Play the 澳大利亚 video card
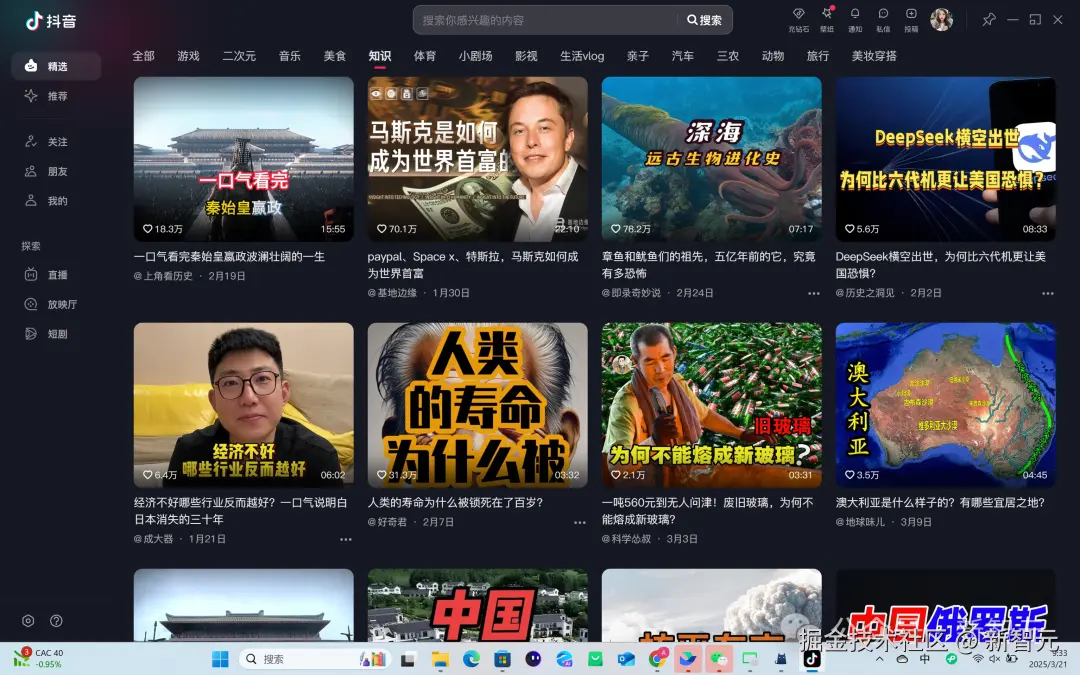 coord(945,404)
